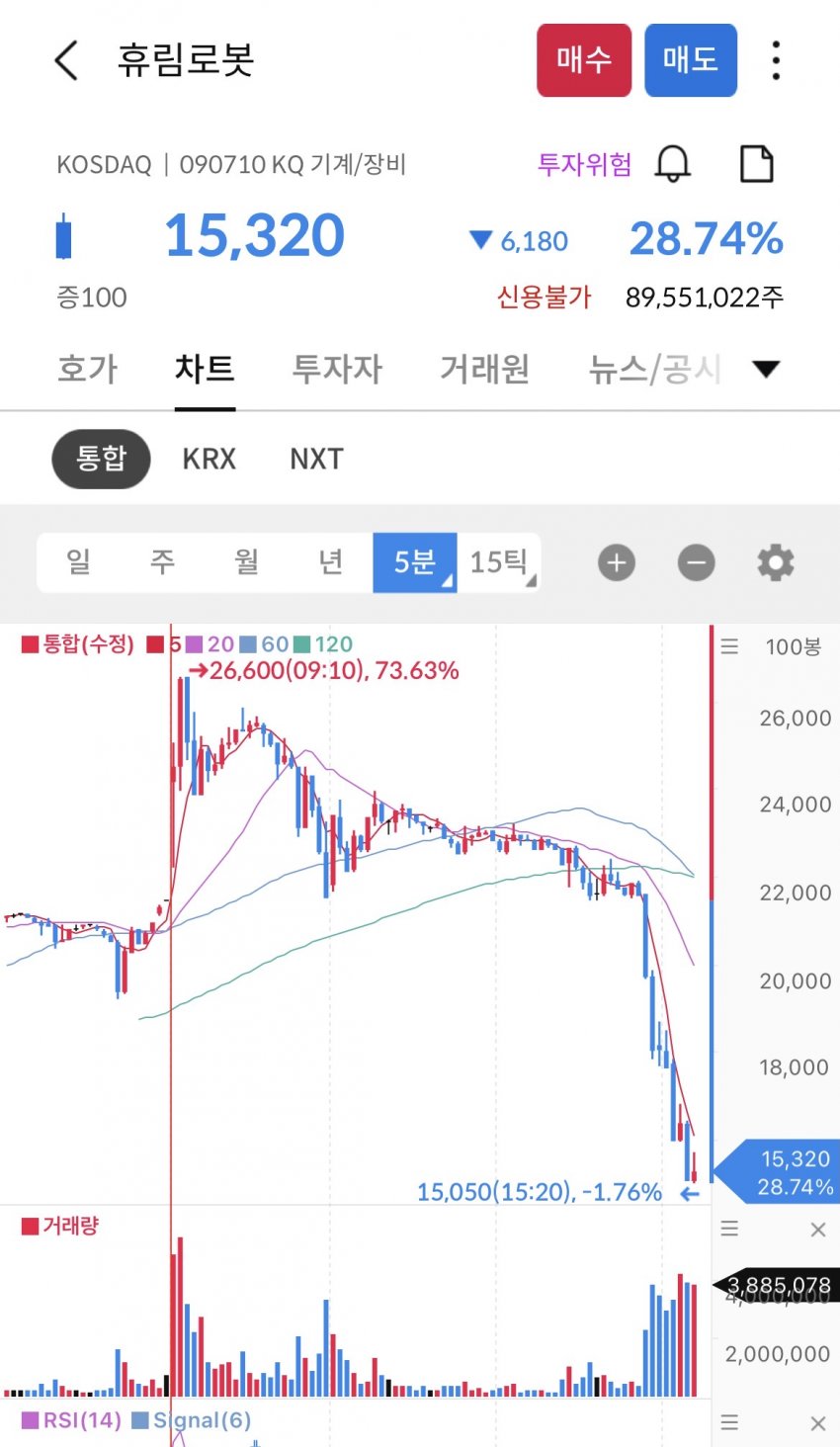Tap the blue 매도 sell button
This screenshot has width=840, height=1447.
click(x=690, y=60)
